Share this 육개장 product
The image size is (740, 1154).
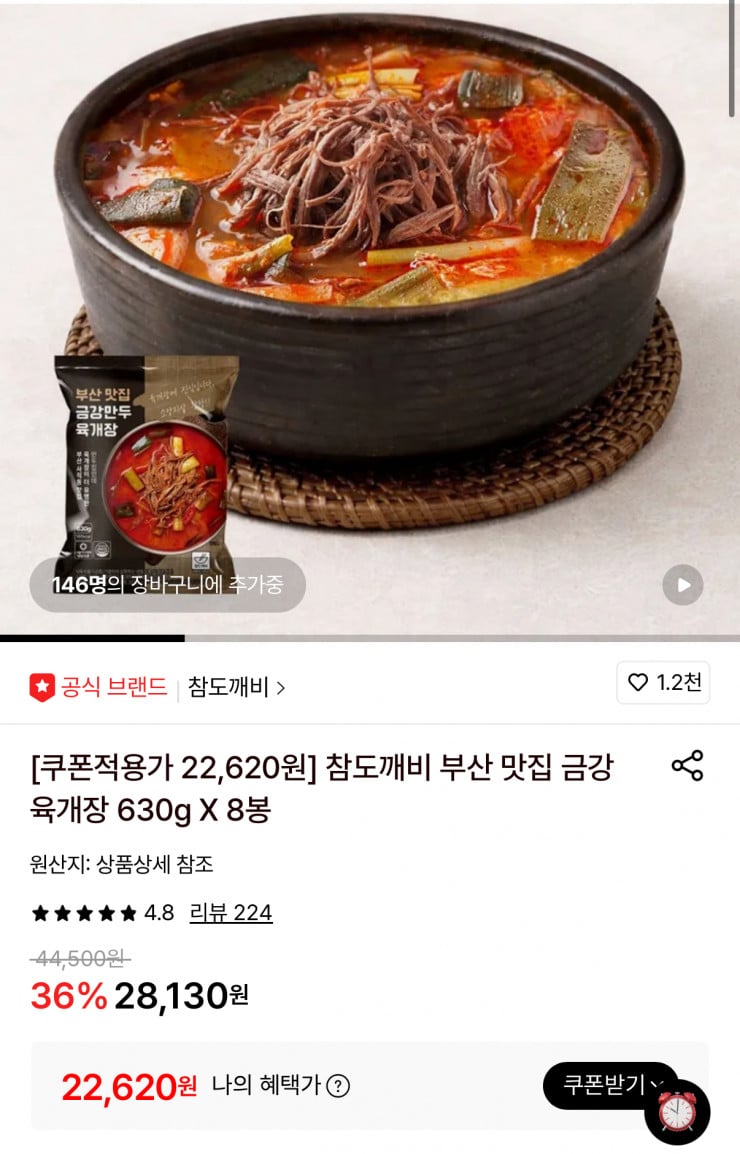click(687, 766)
